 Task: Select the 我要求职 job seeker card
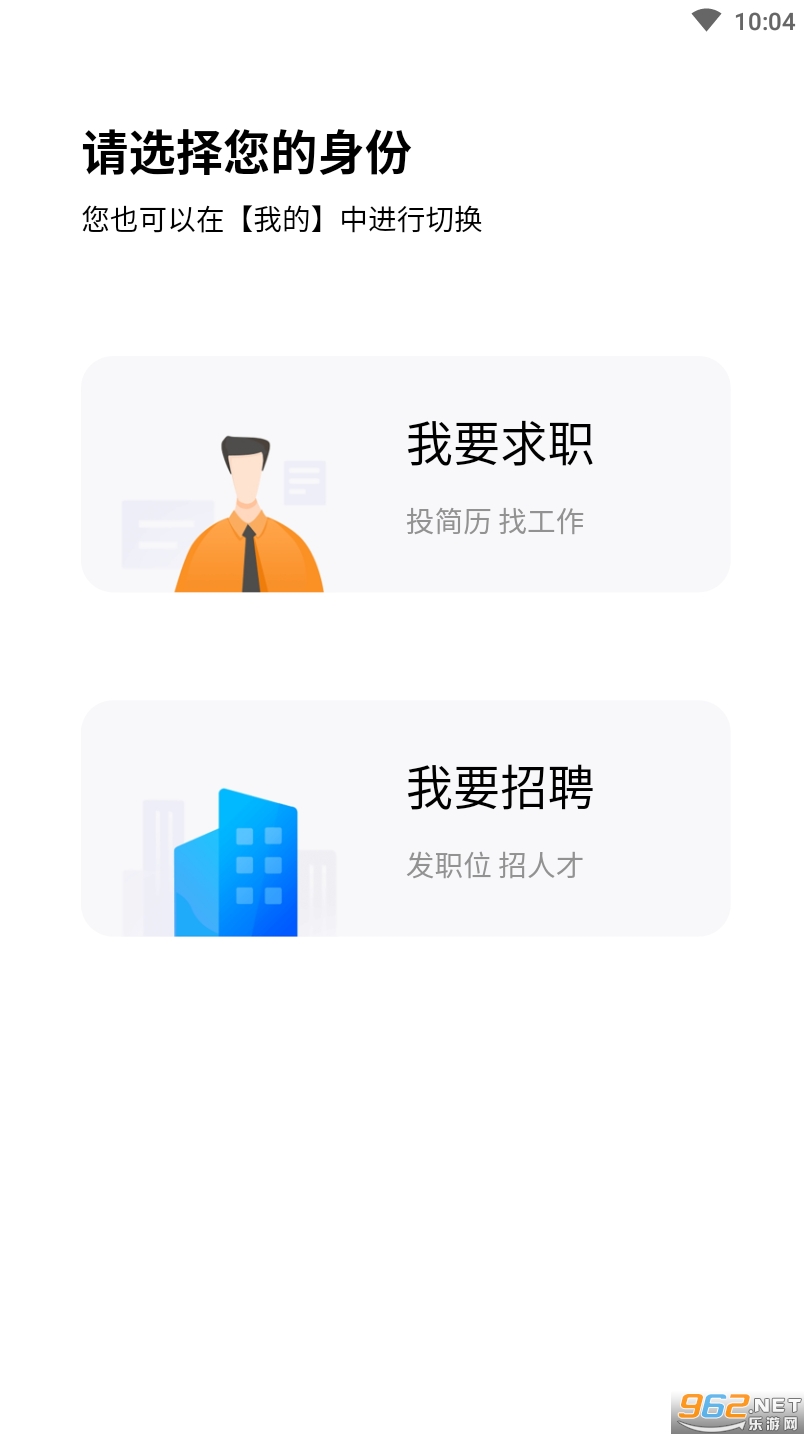[405, 474]
